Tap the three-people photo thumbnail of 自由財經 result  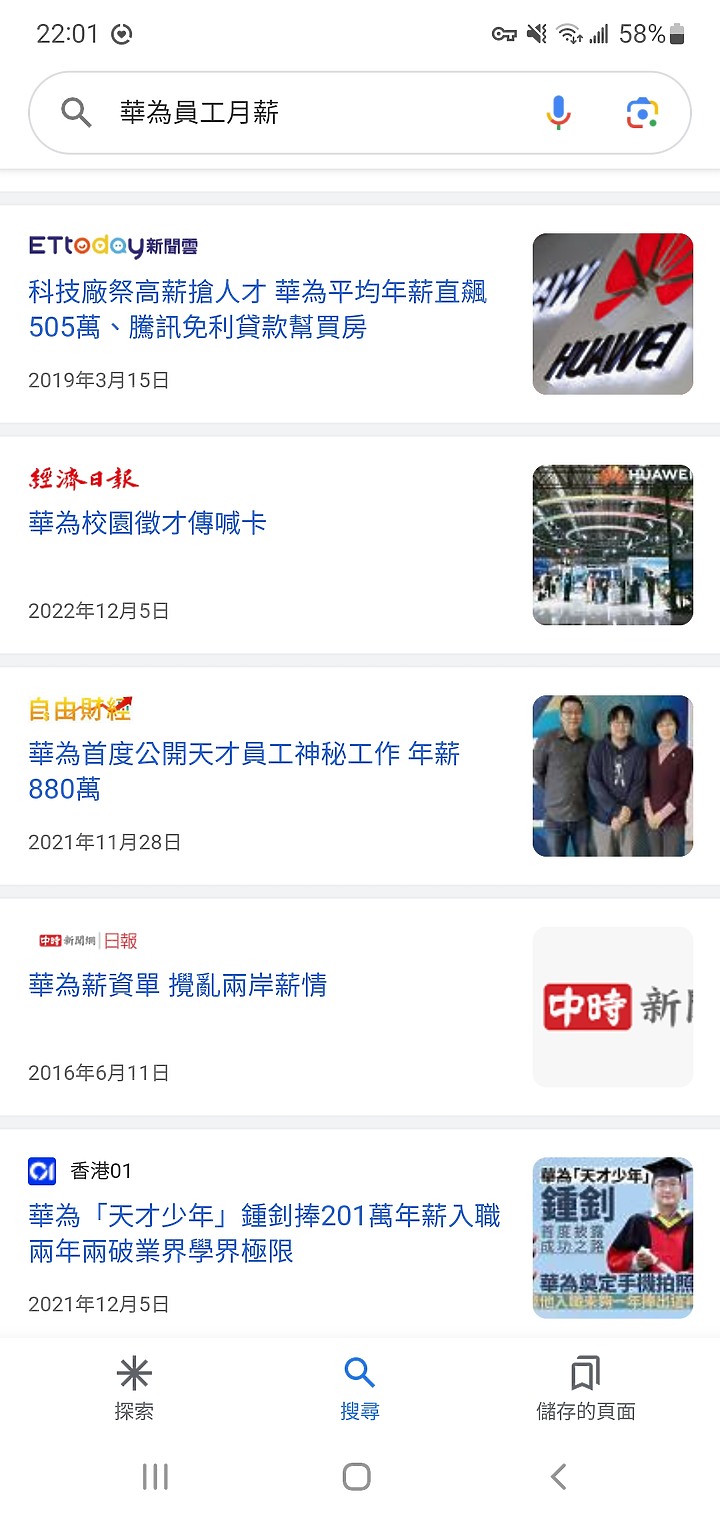click(x=613, y=776)
